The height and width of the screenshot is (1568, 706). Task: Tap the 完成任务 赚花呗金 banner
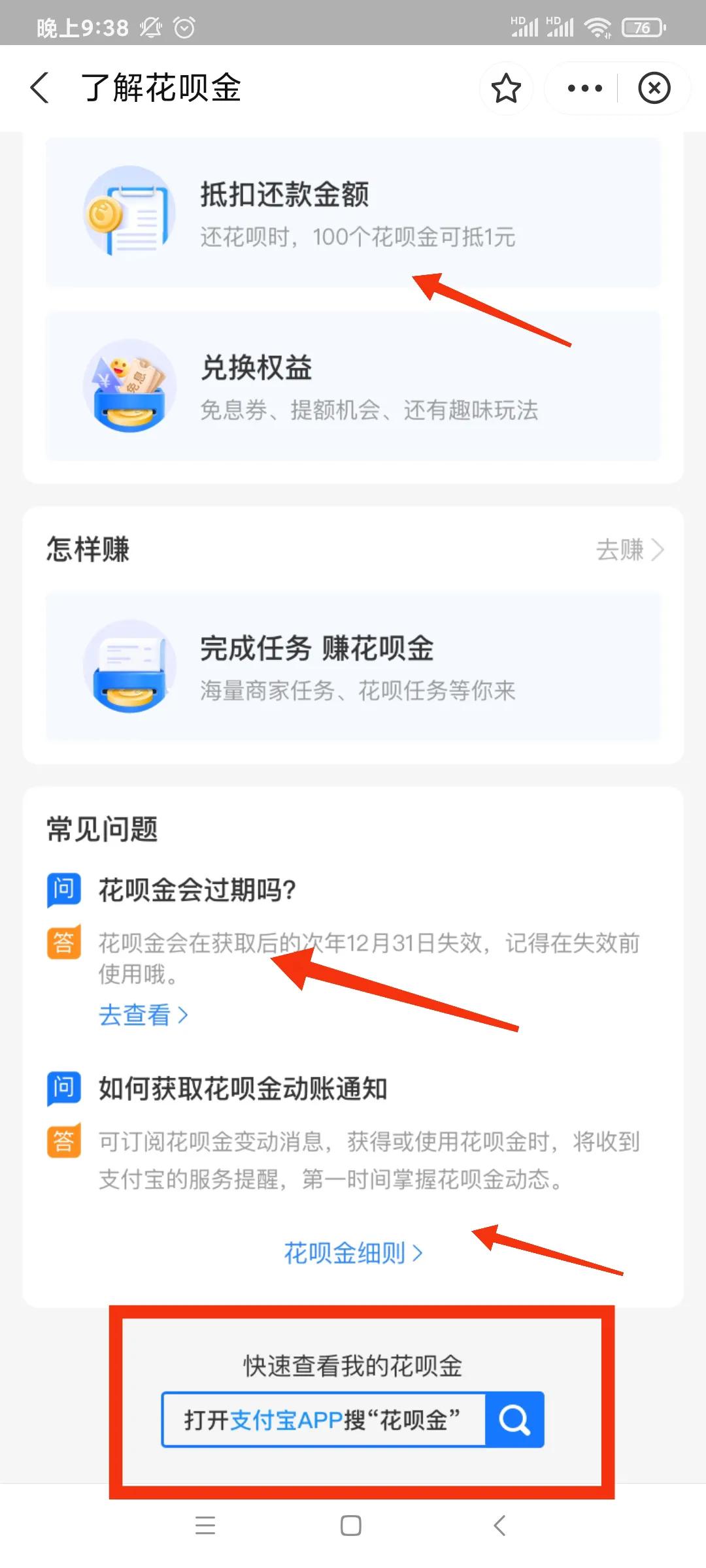coord(353,666)
